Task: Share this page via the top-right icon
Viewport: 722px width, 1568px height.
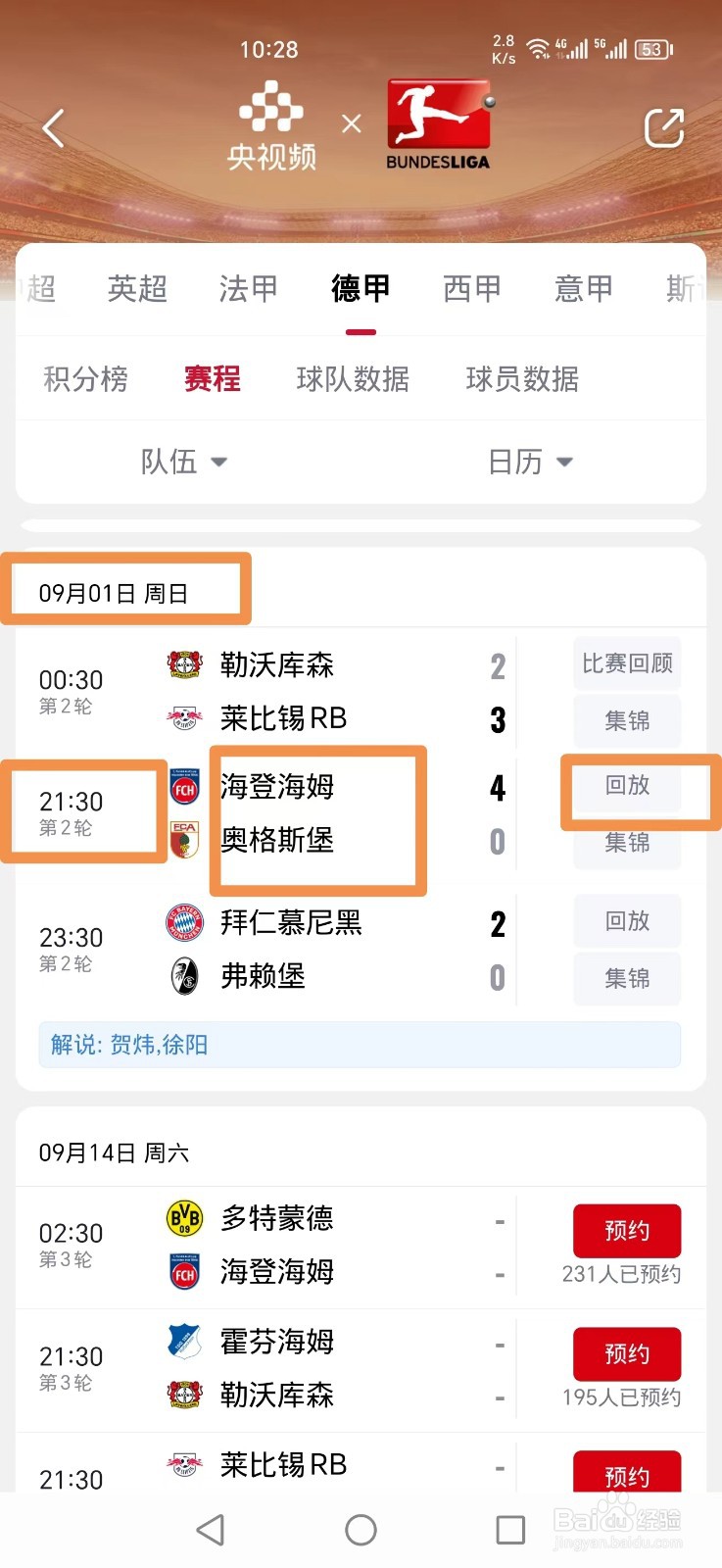Action: click(x=663, y=128)
